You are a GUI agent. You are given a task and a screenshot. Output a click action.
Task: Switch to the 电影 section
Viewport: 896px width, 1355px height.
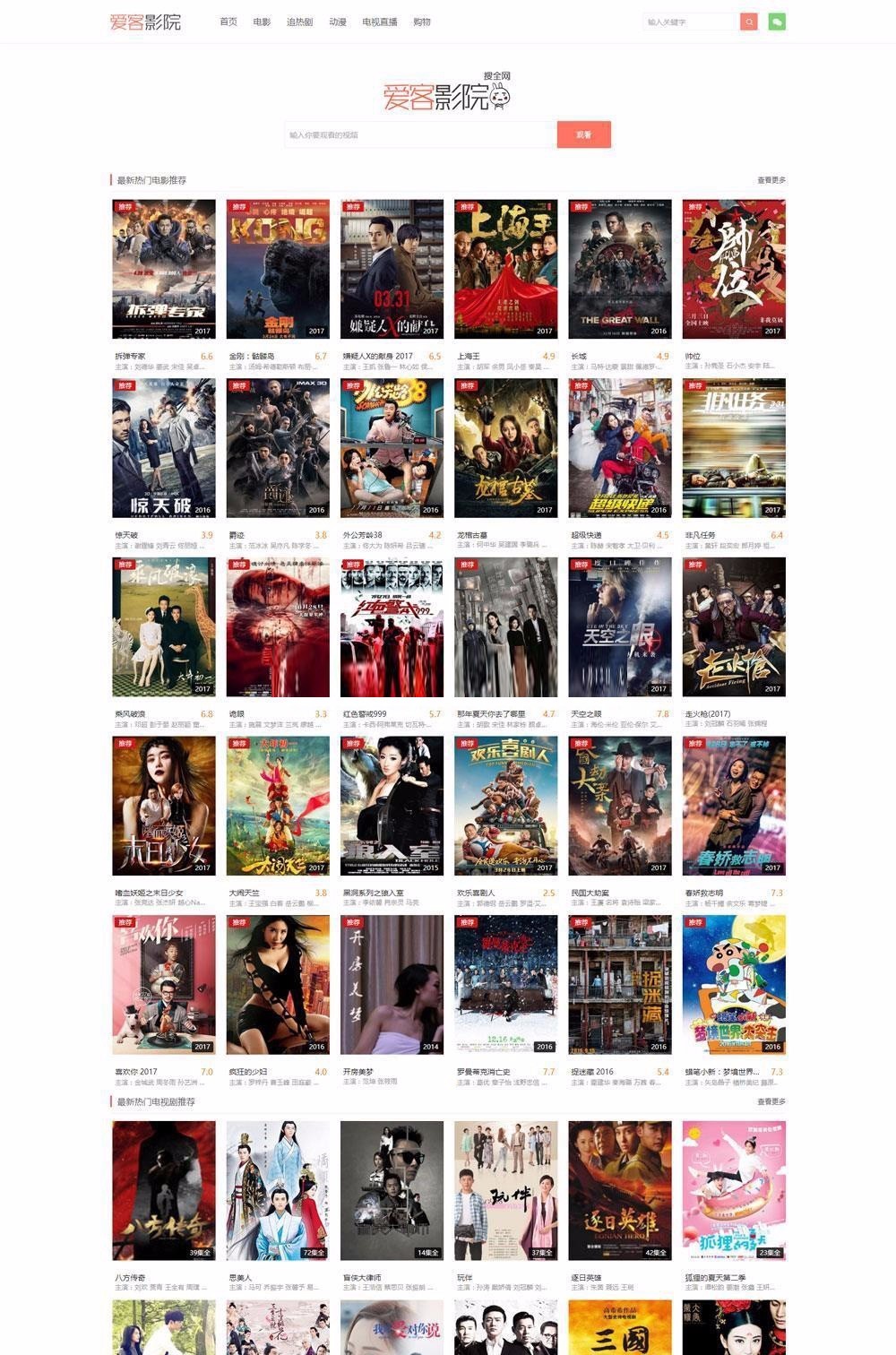[x=262, y=22]
